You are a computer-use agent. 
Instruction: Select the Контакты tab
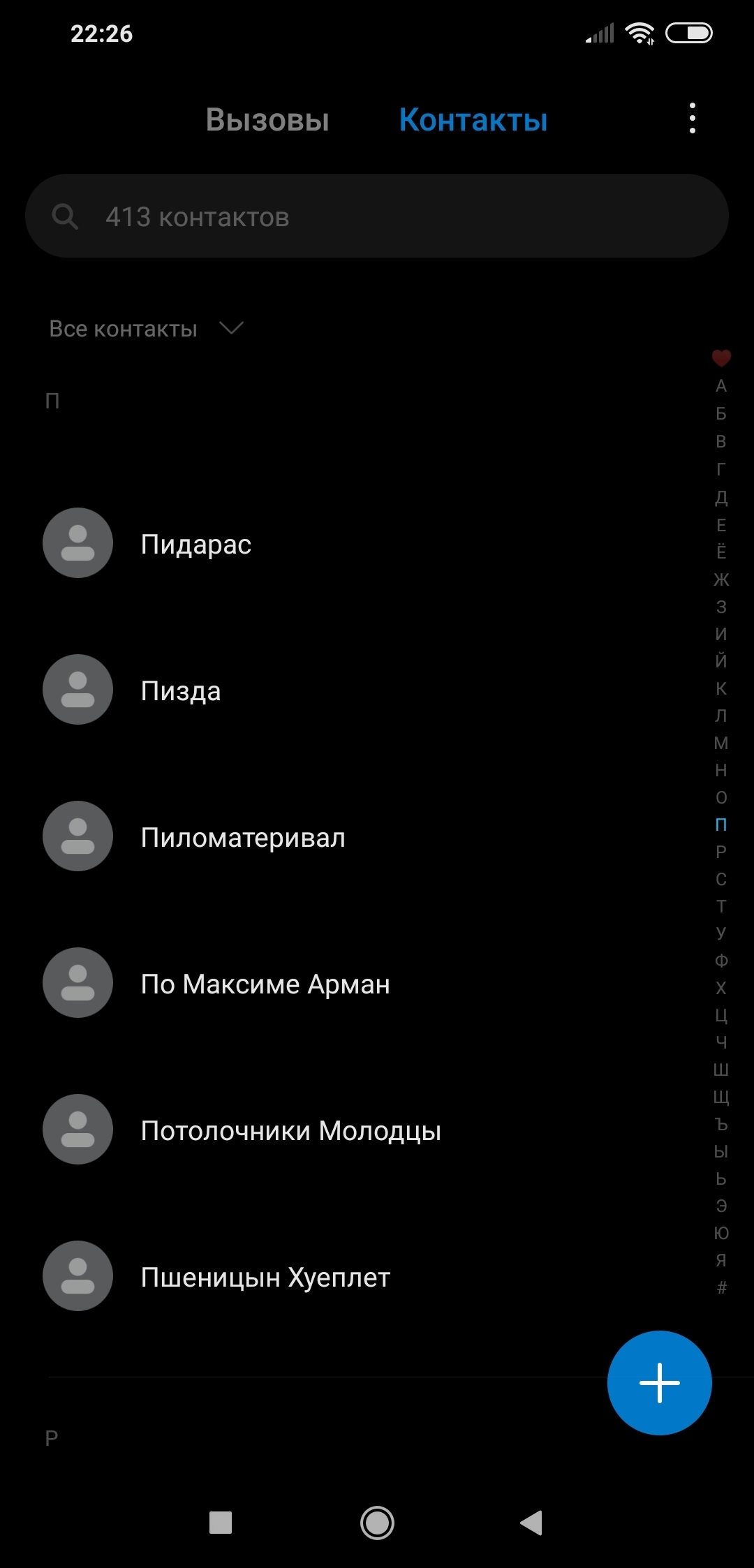pyautogui.click(x=473, y=120)
